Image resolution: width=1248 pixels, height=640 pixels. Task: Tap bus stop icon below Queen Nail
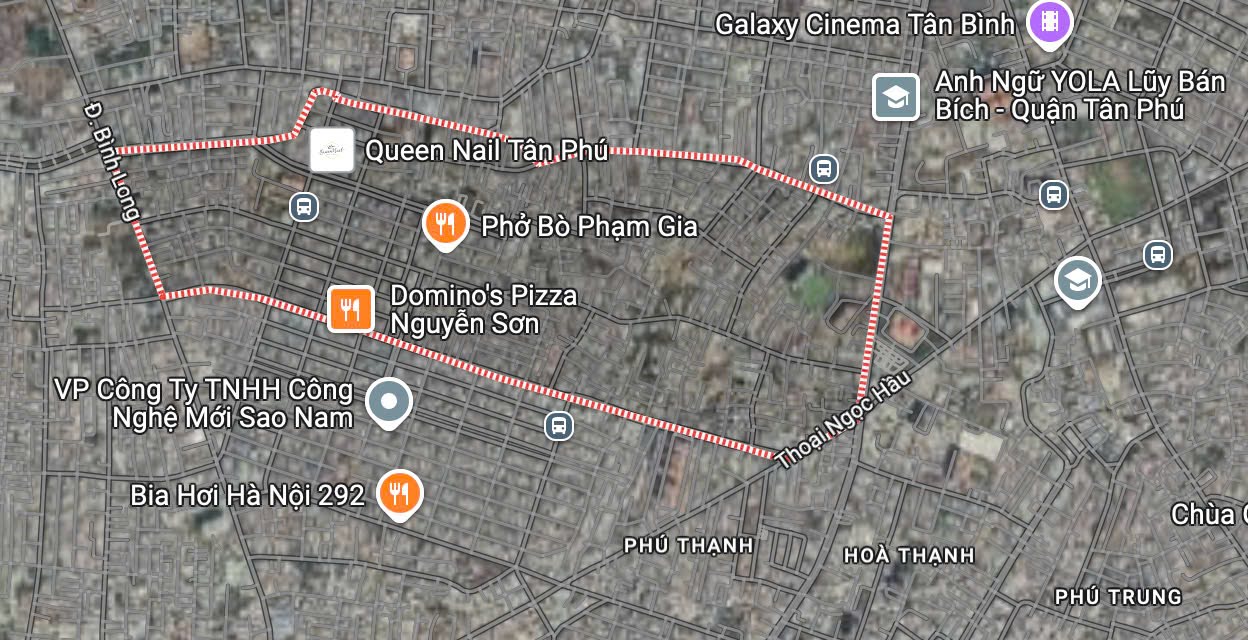(304, 207)
